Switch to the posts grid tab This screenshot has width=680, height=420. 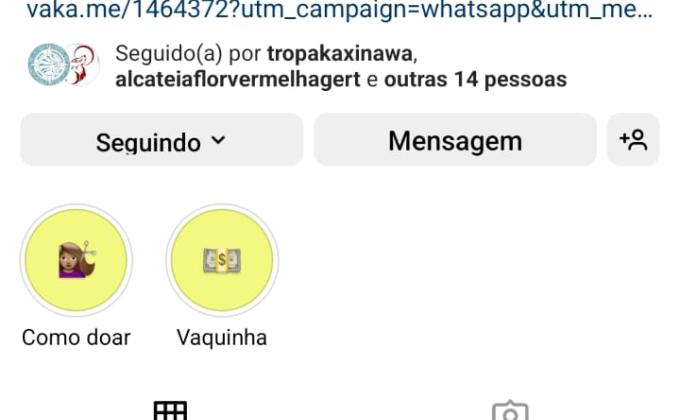(x=170, y=410)
